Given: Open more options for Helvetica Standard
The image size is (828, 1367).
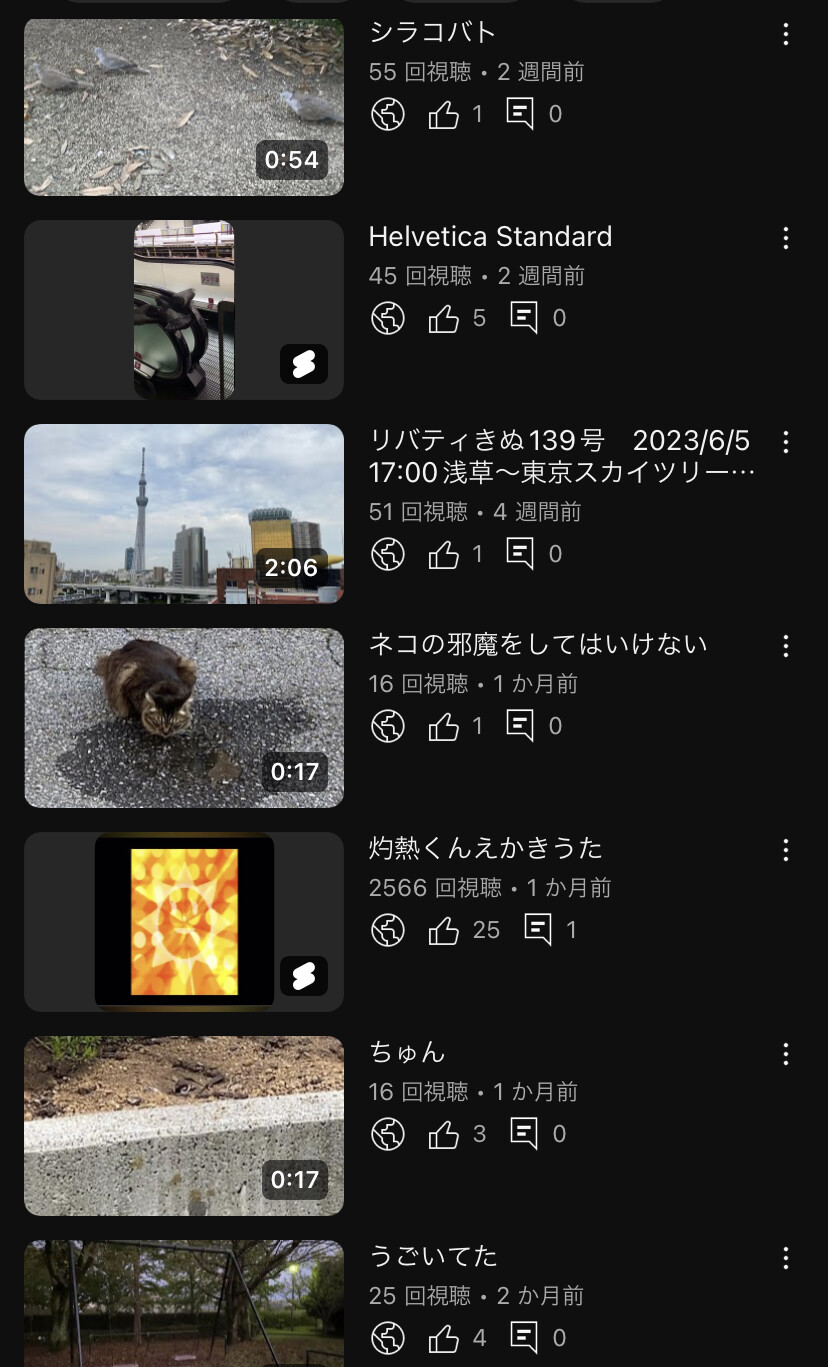Looking at the screenshot, I should [786, 238].
